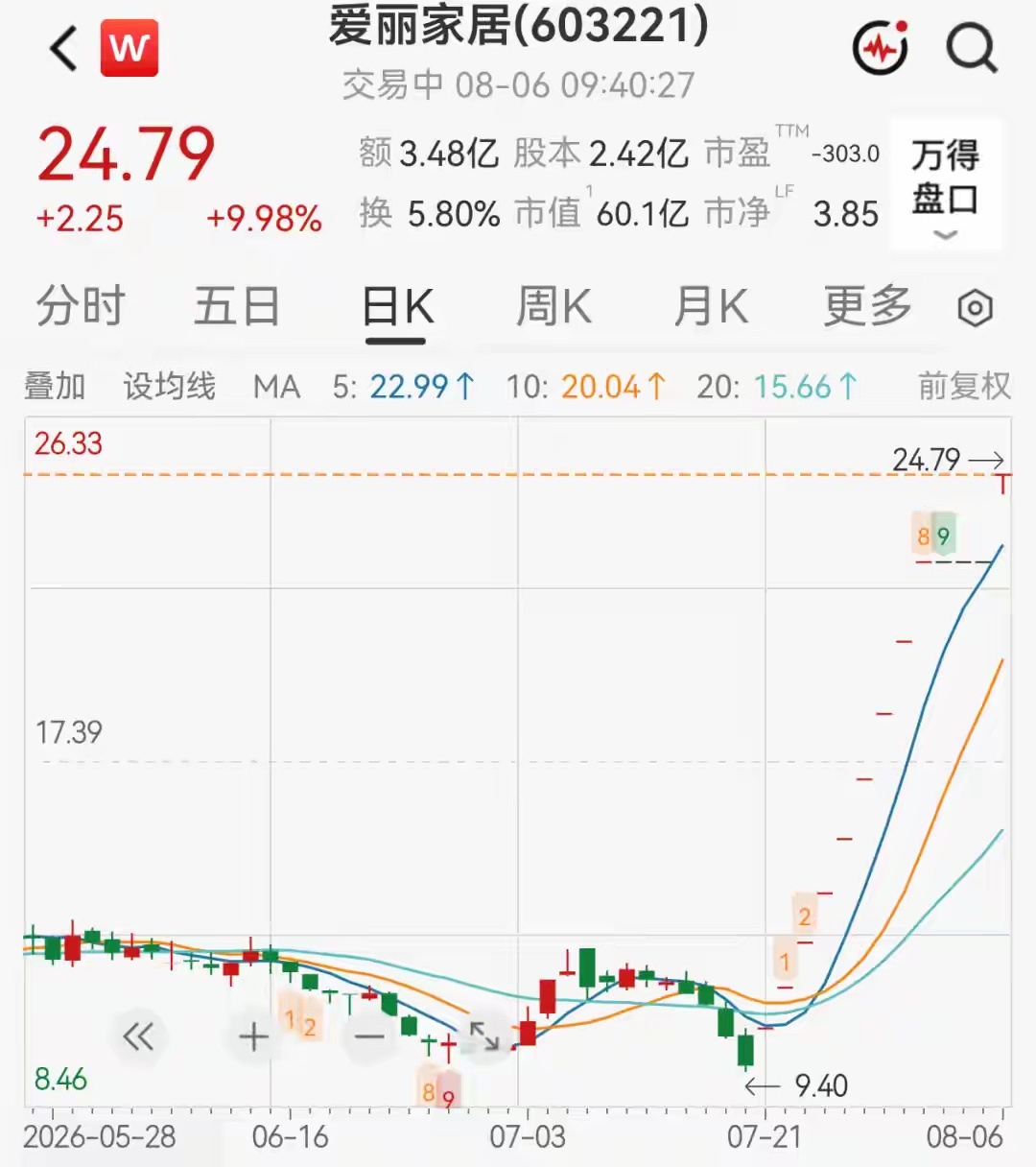Open chart settings hexagon icon

point(976,308)
